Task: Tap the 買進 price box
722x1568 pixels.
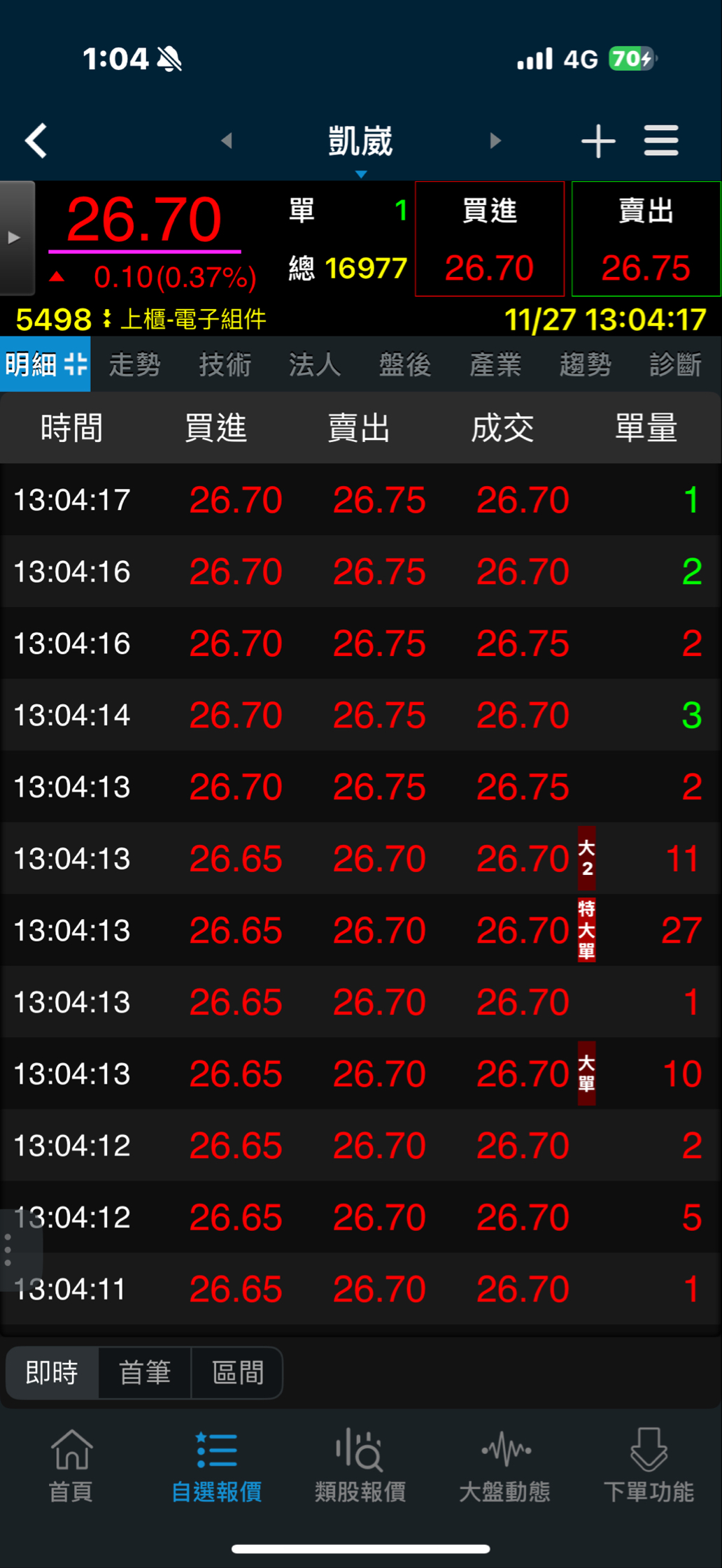Action: click(x=490, y=239)
